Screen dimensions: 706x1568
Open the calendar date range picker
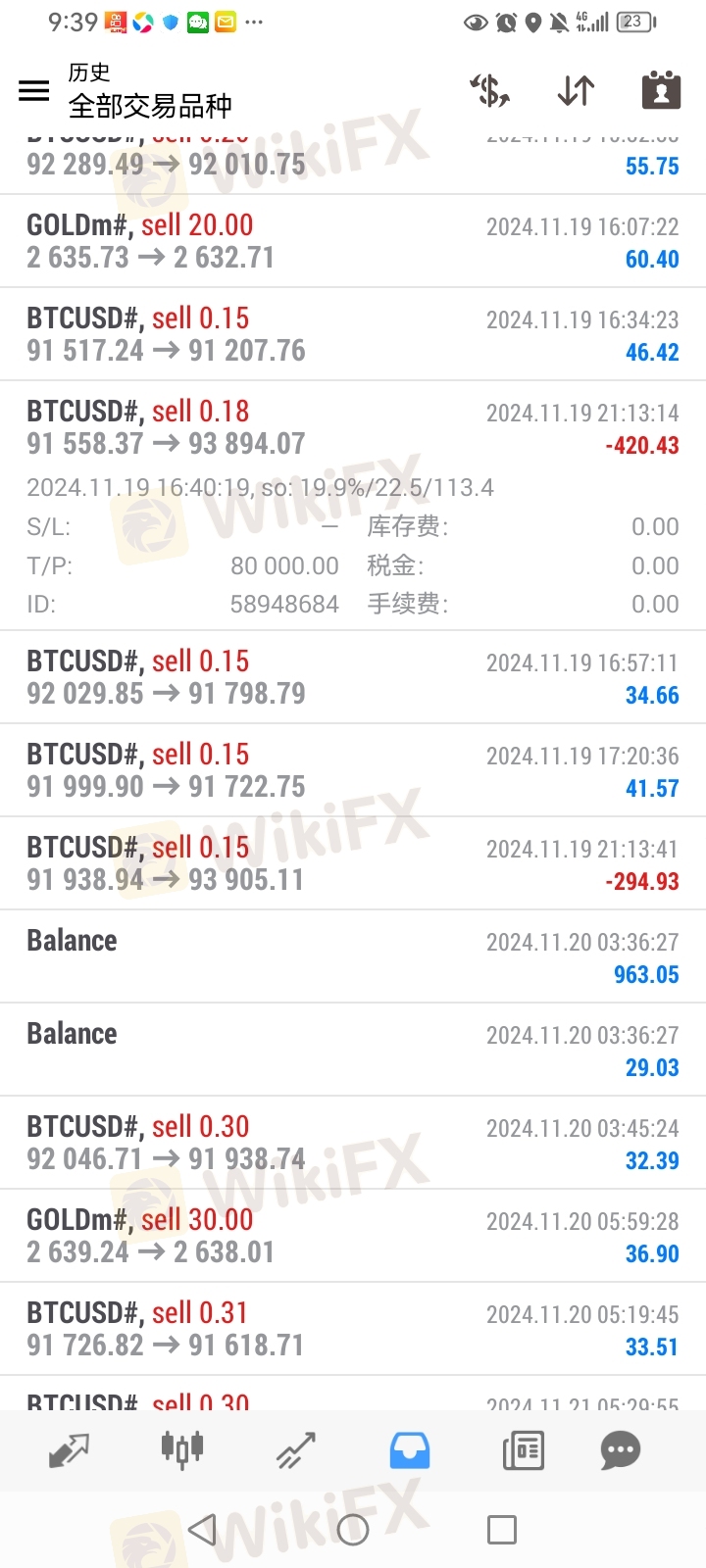click(x=662, y=89)
